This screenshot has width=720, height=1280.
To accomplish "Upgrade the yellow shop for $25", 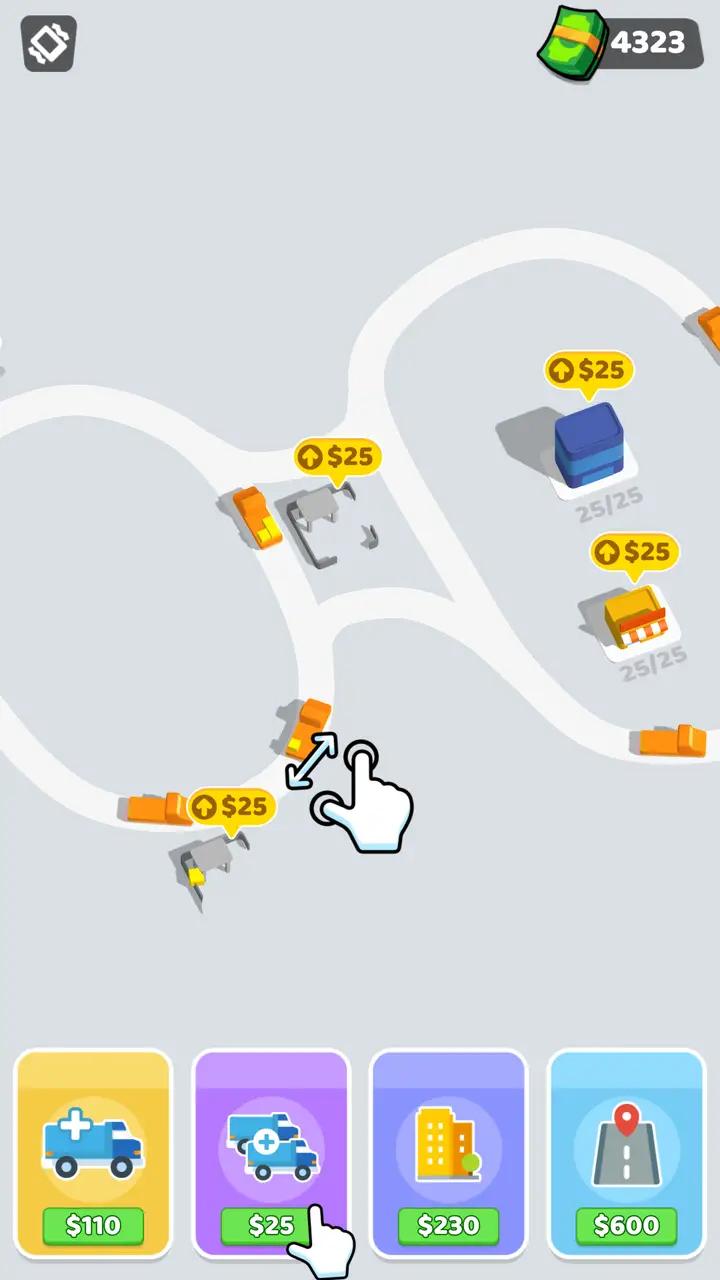I will (634, 552).
